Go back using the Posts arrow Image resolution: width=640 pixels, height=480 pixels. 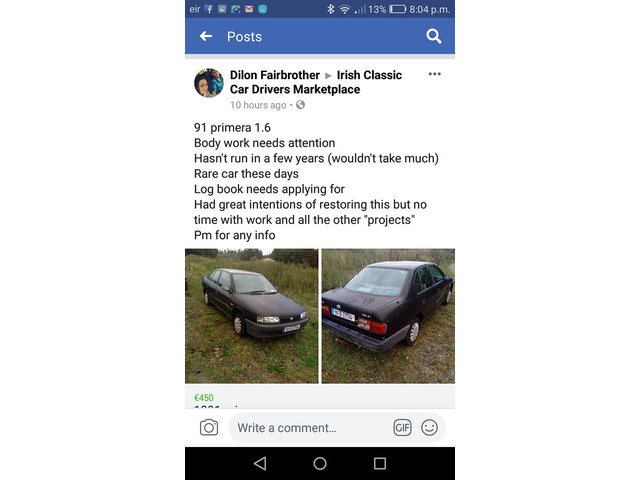(x=206, y=36)
